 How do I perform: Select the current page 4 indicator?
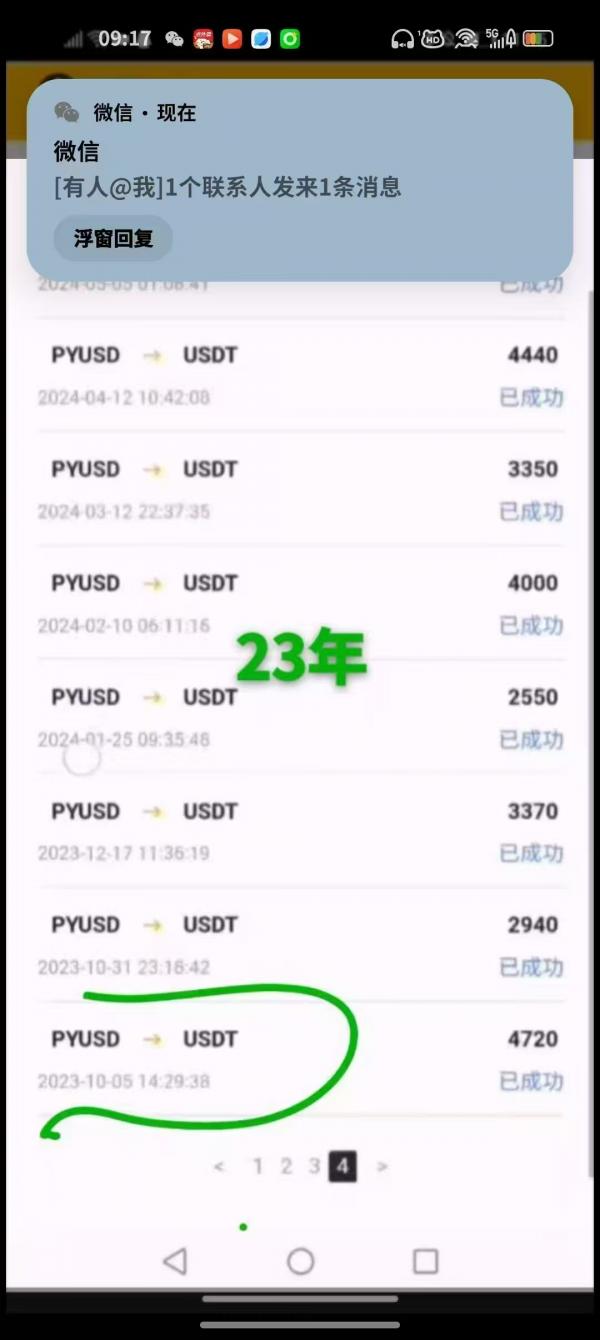pos(343,1166)
